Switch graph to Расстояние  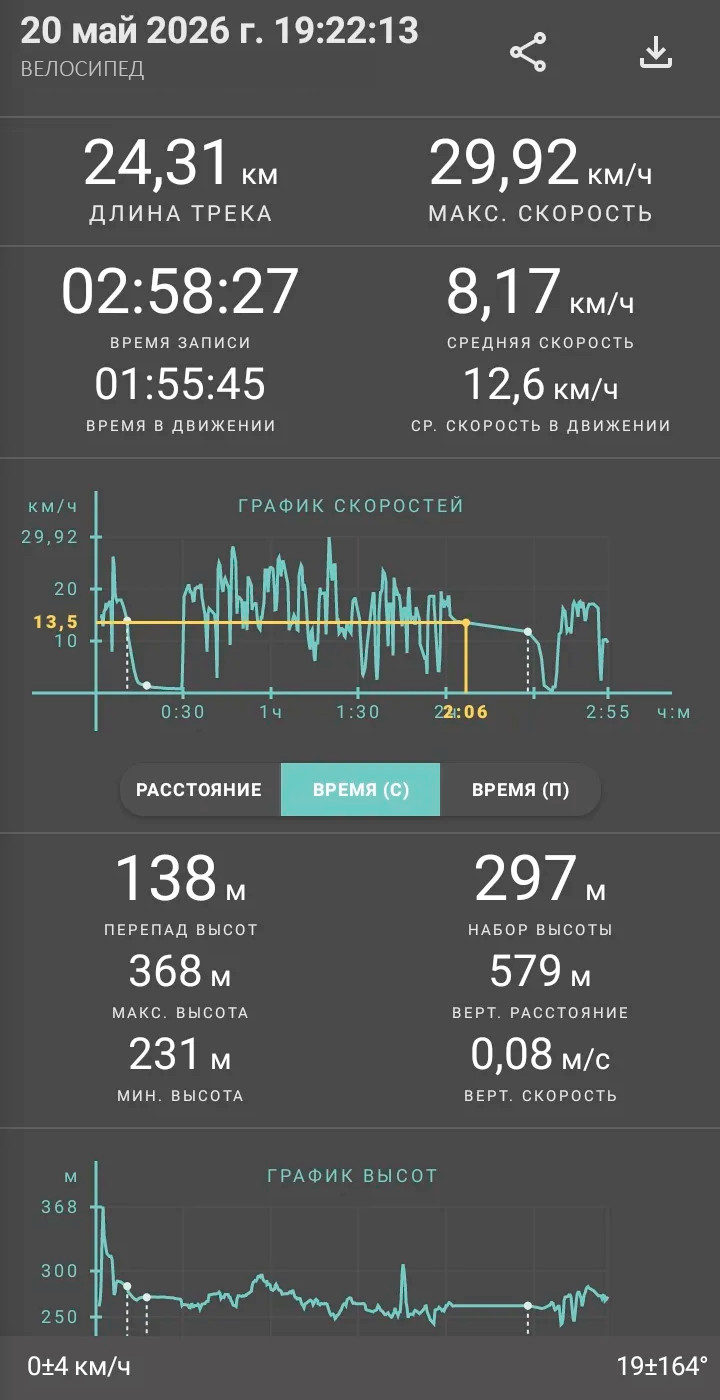coord(199,790)
